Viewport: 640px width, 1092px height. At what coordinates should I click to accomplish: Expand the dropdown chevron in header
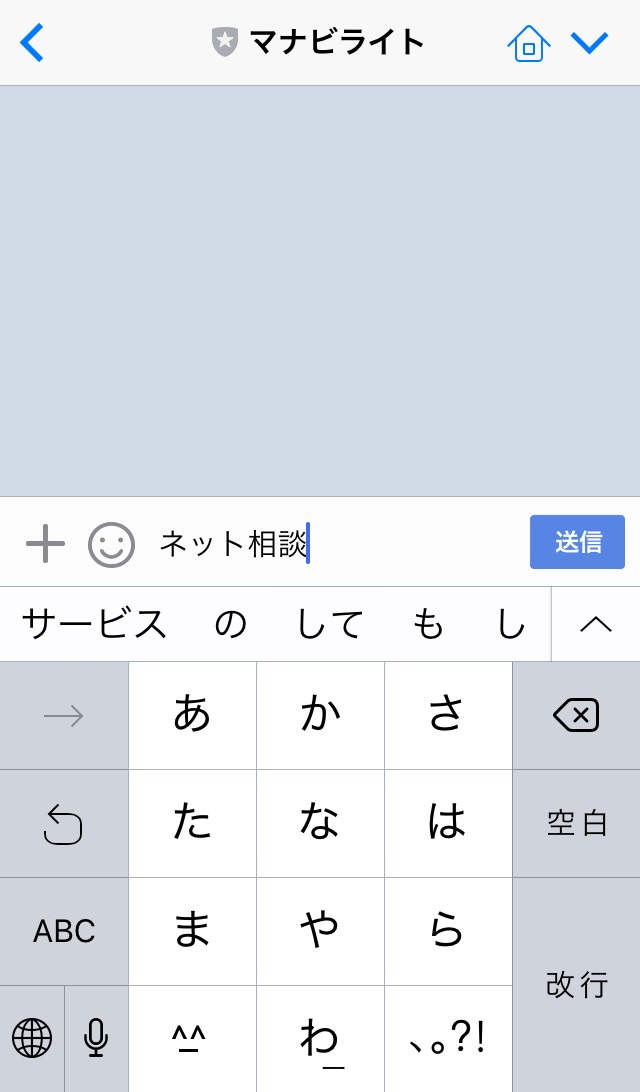[589, 43]
